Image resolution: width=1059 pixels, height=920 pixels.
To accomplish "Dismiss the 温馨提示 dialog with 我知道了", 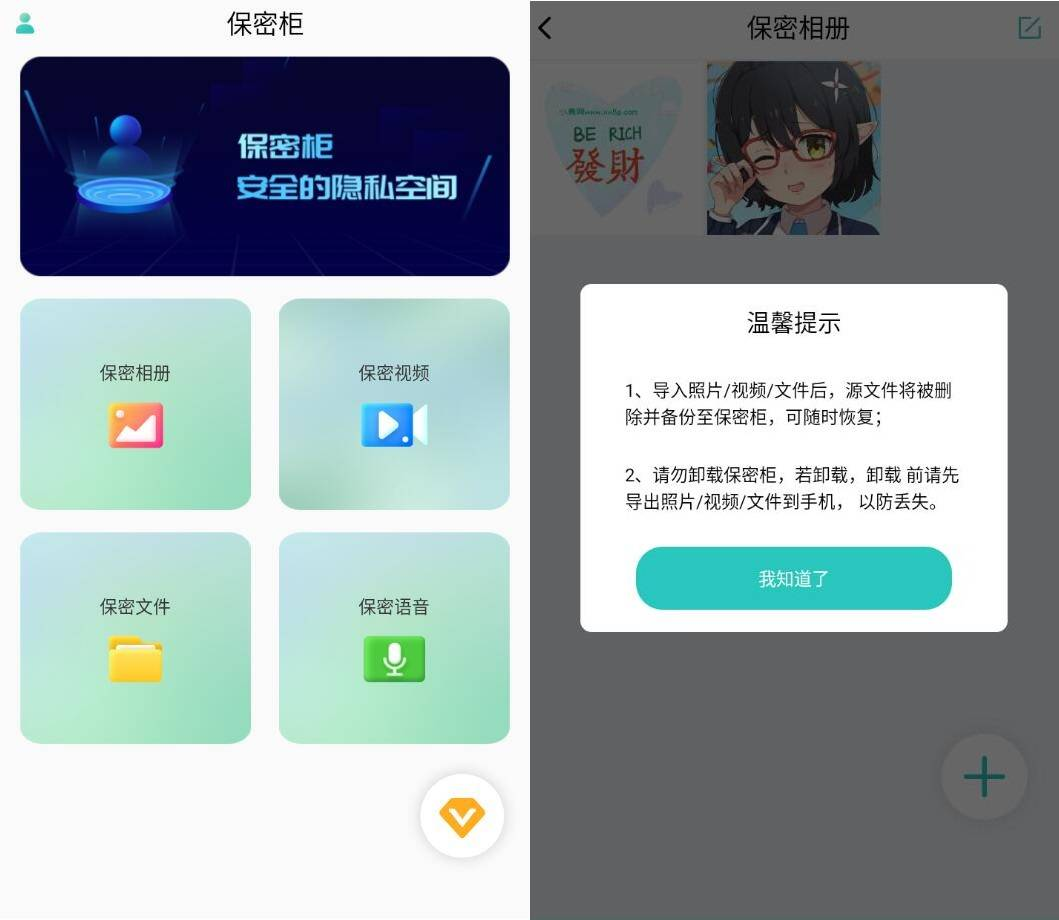I will 793,578.
